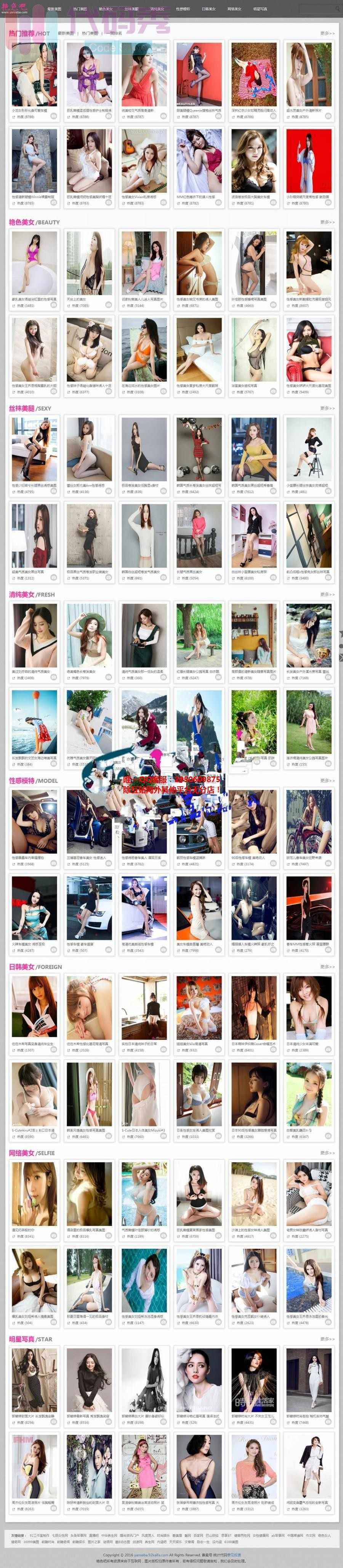View 更多>> for the 丝袜美腿 section
343x1568 pixels.
[x=327, y=408]
